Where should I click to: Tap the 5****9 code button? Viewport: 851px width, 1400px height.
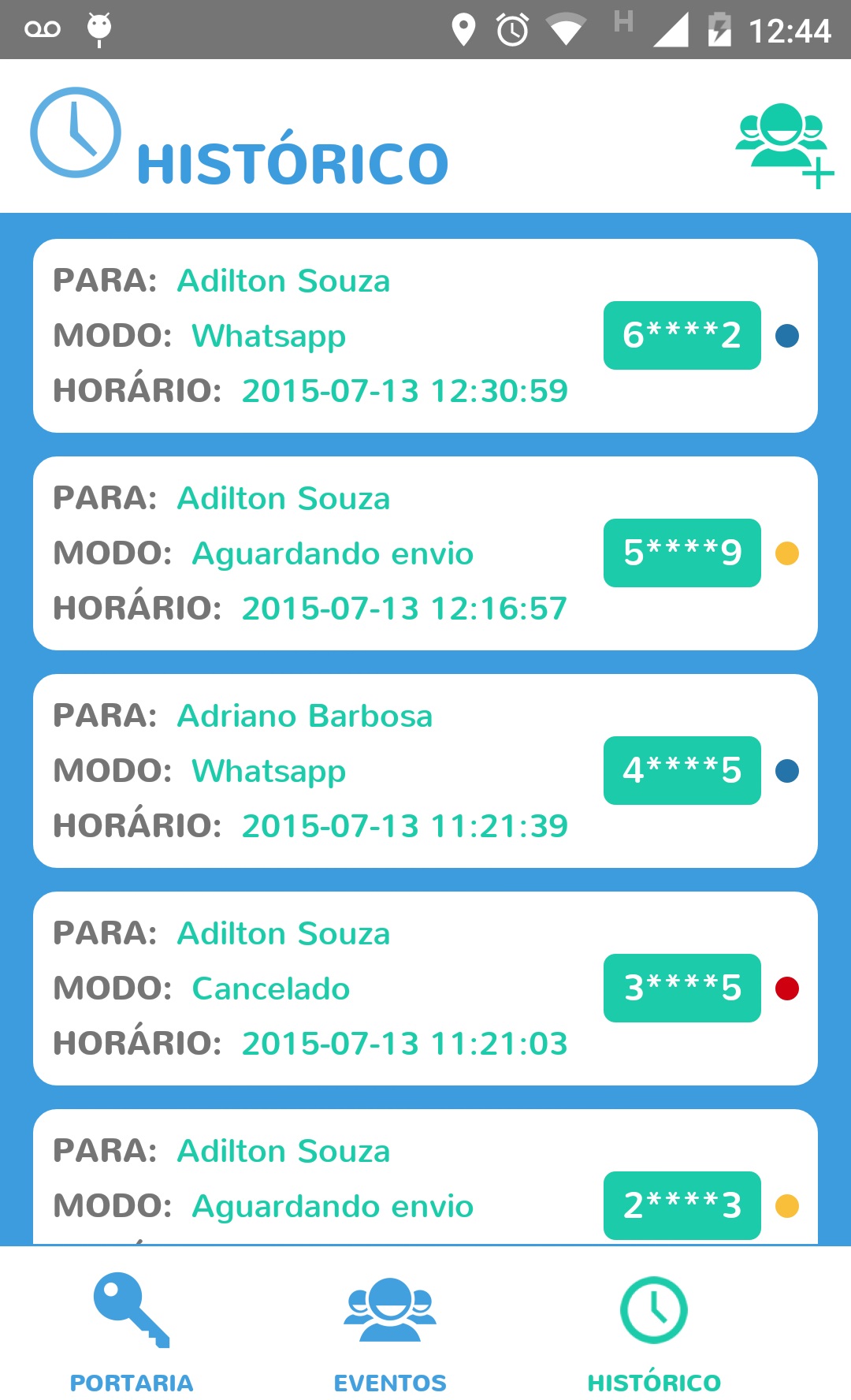[682, 553]
